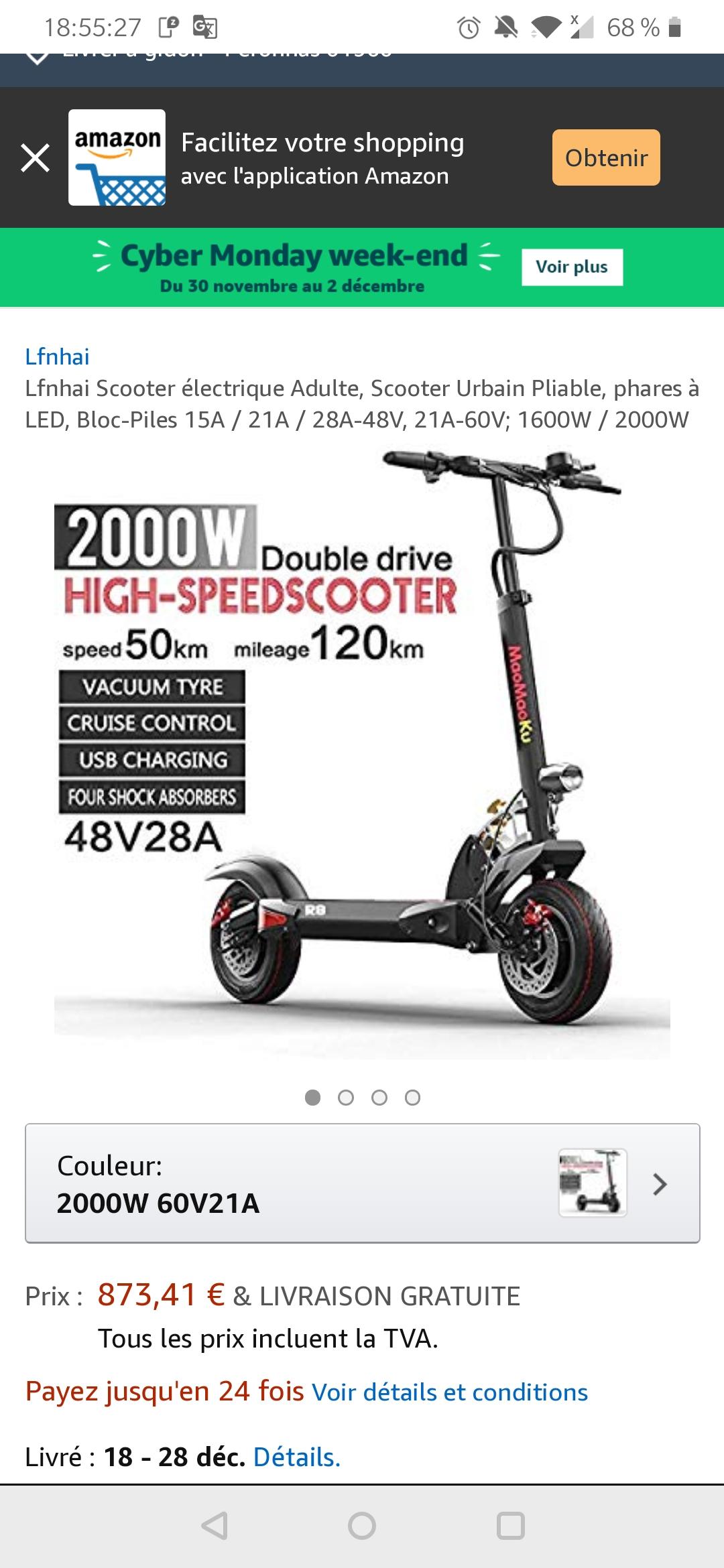Open the Lfnhai brand link
The image size is (724, 1568).
(57, 356)
